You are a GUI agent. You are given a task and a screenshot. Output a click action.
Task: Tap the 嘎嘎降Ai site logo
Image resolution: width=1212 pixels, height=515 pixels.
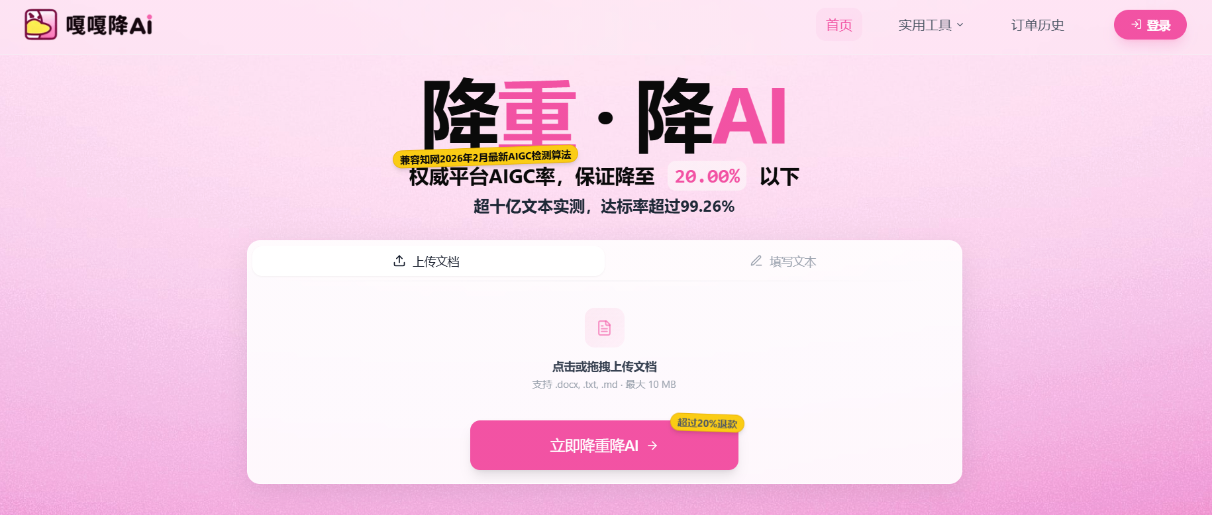point(89,25)
